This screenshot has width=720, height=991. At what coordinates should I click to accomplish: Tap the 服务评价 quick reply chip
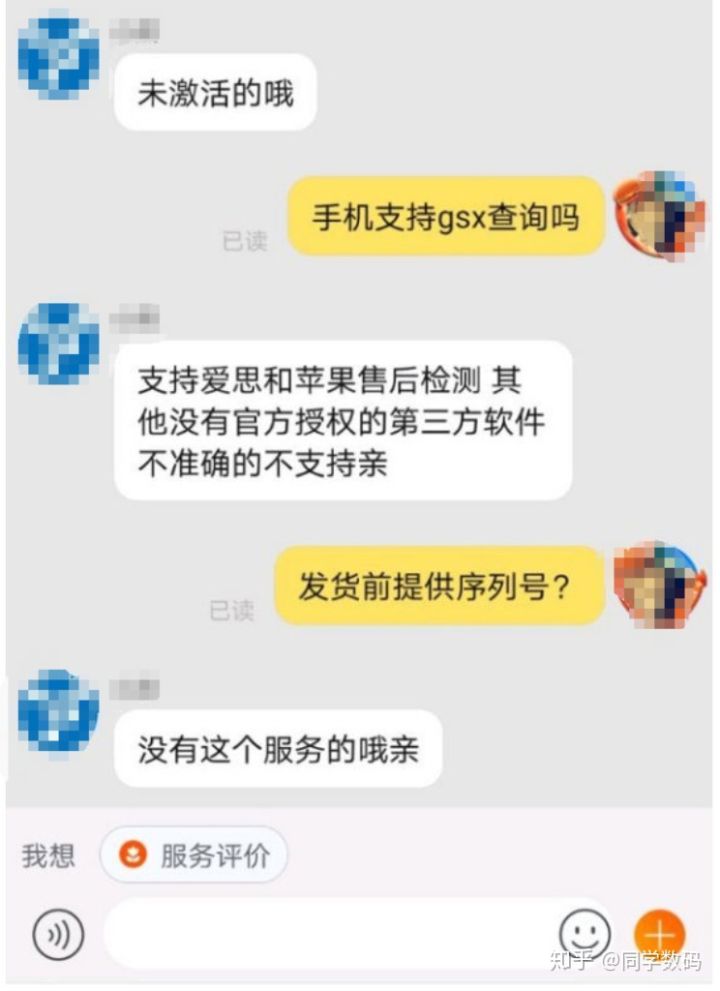[x=195, y=856]
